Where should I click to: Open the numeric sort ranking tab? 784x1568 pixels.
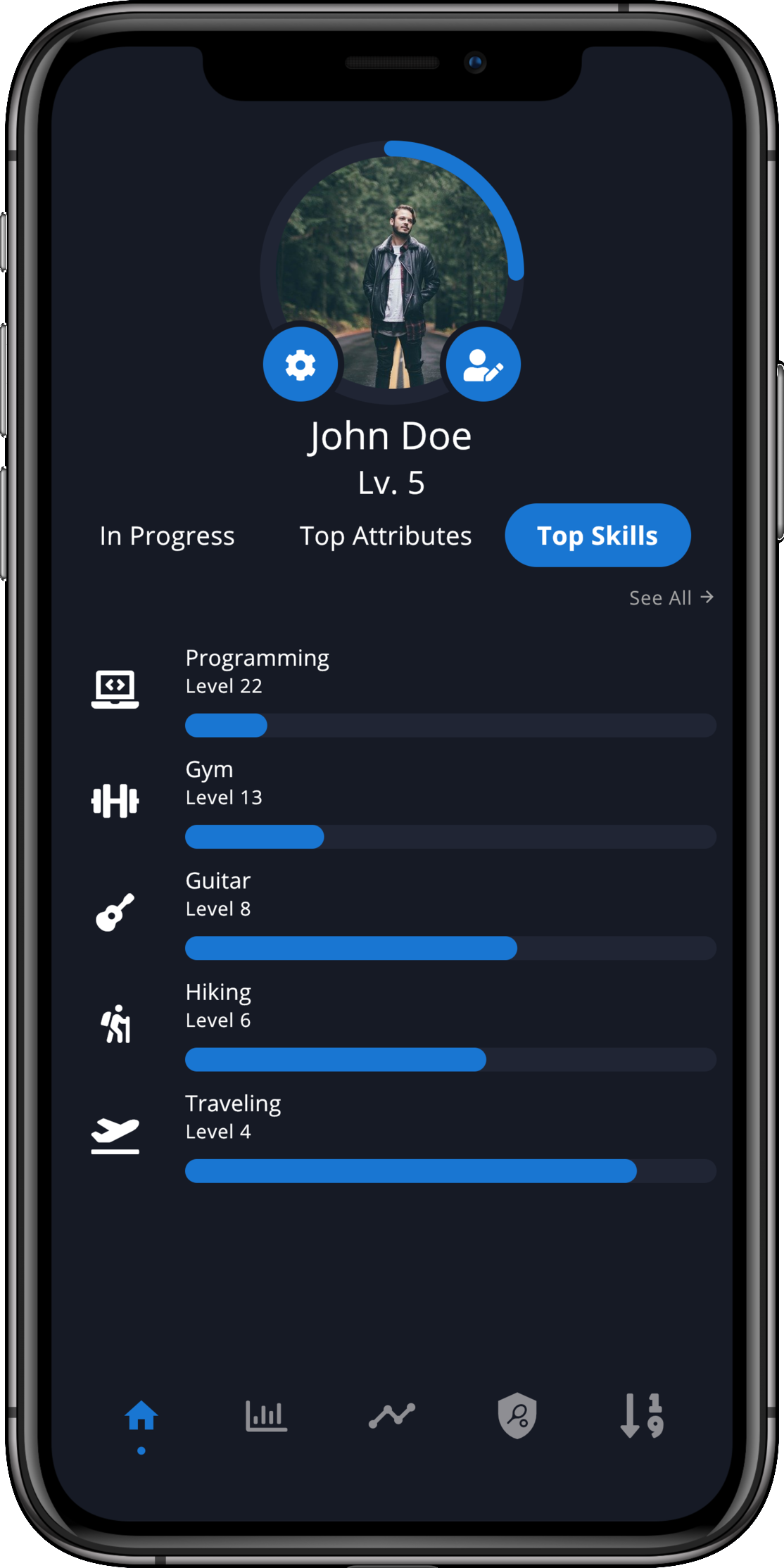pyautogui.click(x=643, y=1415)
